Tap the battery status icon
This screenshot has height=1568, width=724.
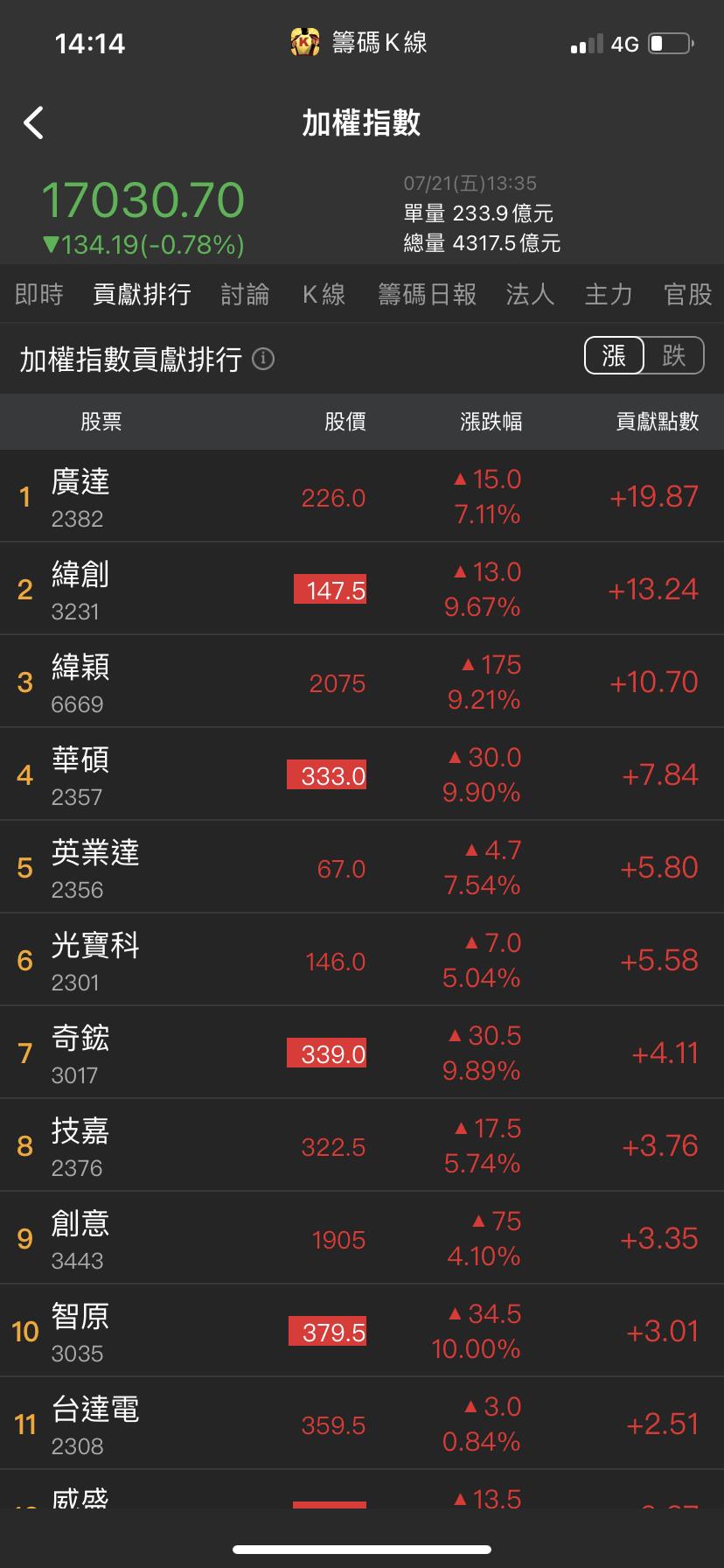[x=670, y=41]
